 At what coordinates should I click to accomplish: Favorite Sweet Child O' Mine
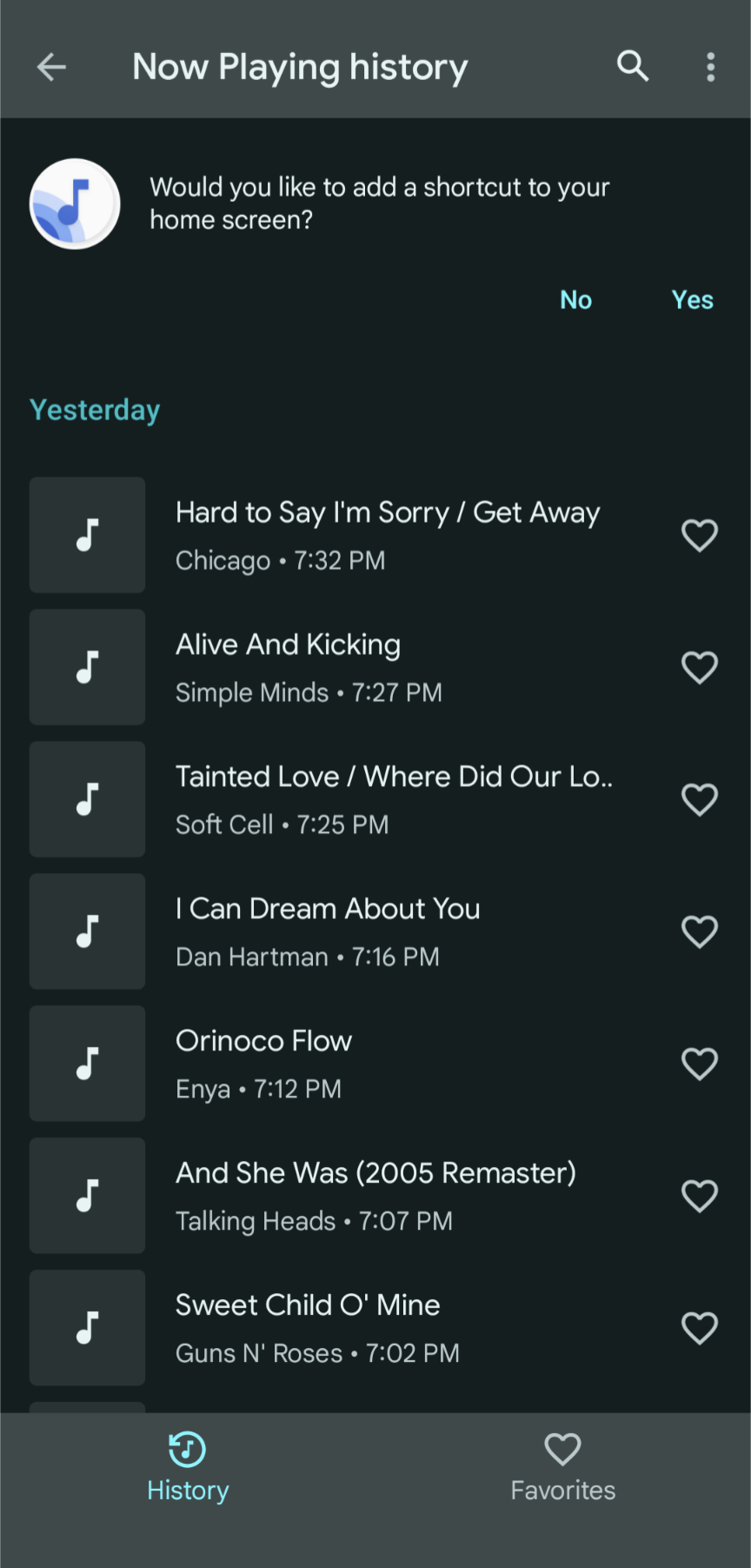tap(700, 1329)
